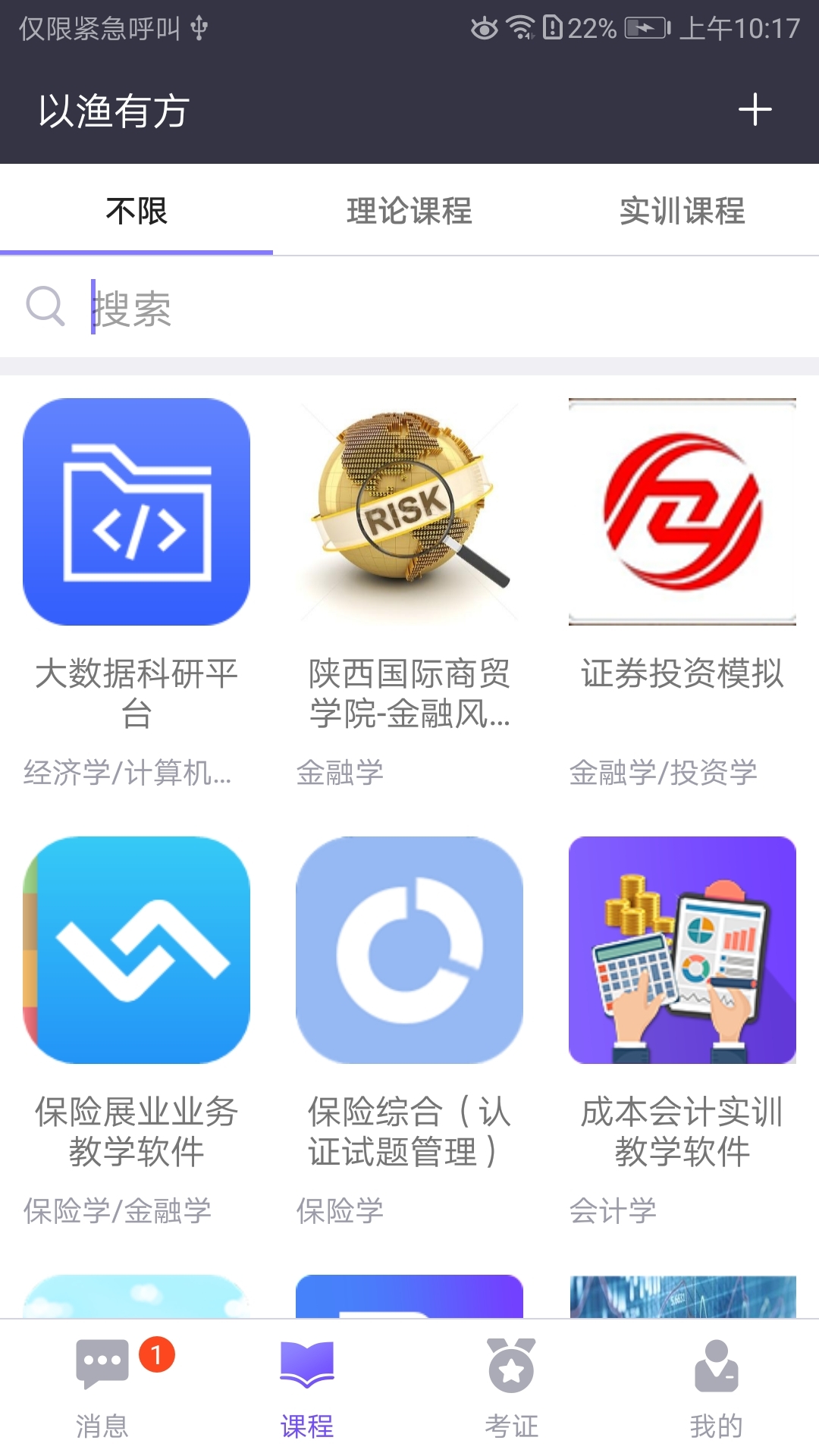Tap the plus icon in the title bar
This screenshot has height=1456, width=819.
(755, 111)
